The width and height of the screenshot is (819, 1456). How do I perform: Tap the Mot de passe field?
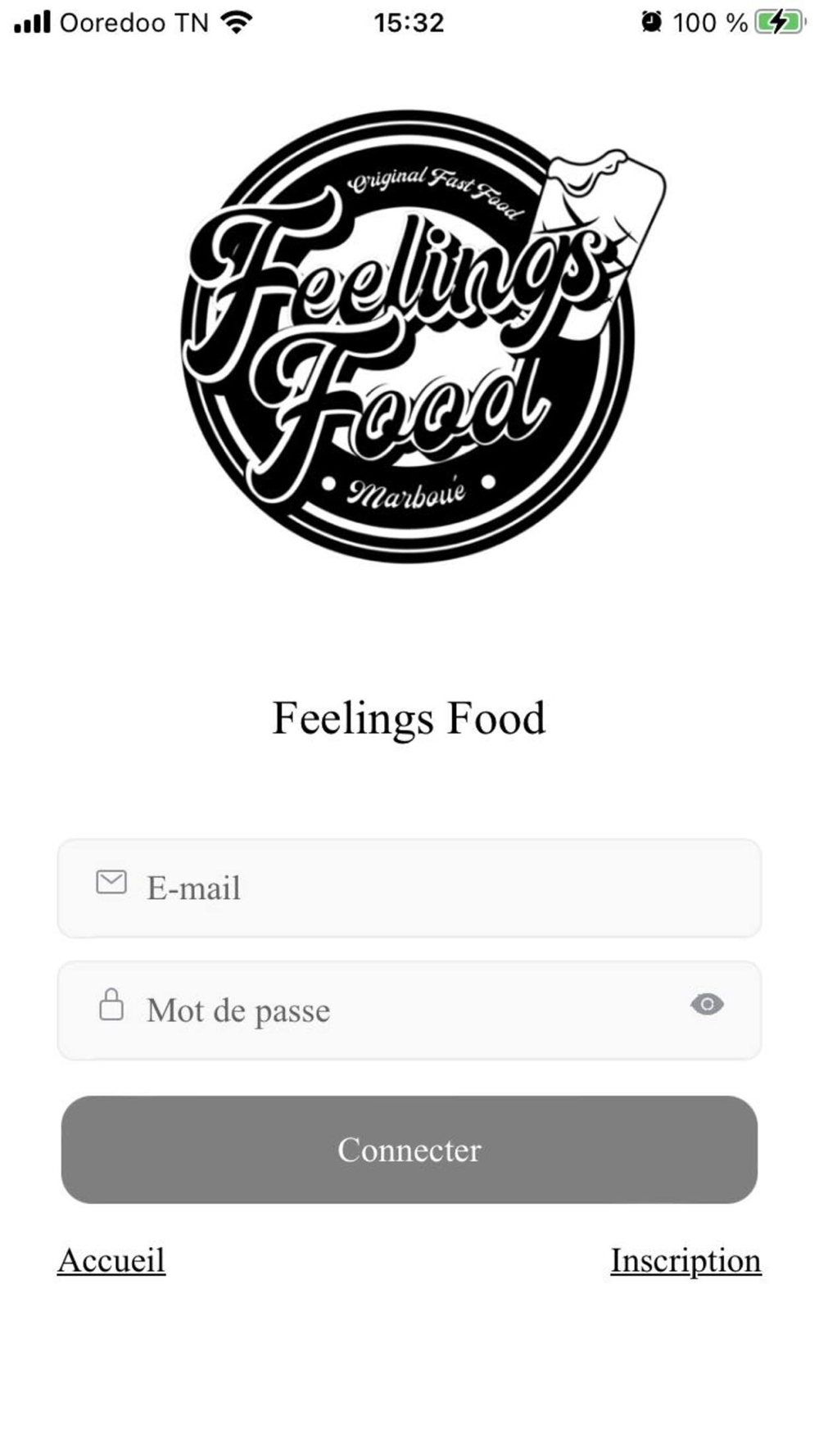tap(393, 1011)
